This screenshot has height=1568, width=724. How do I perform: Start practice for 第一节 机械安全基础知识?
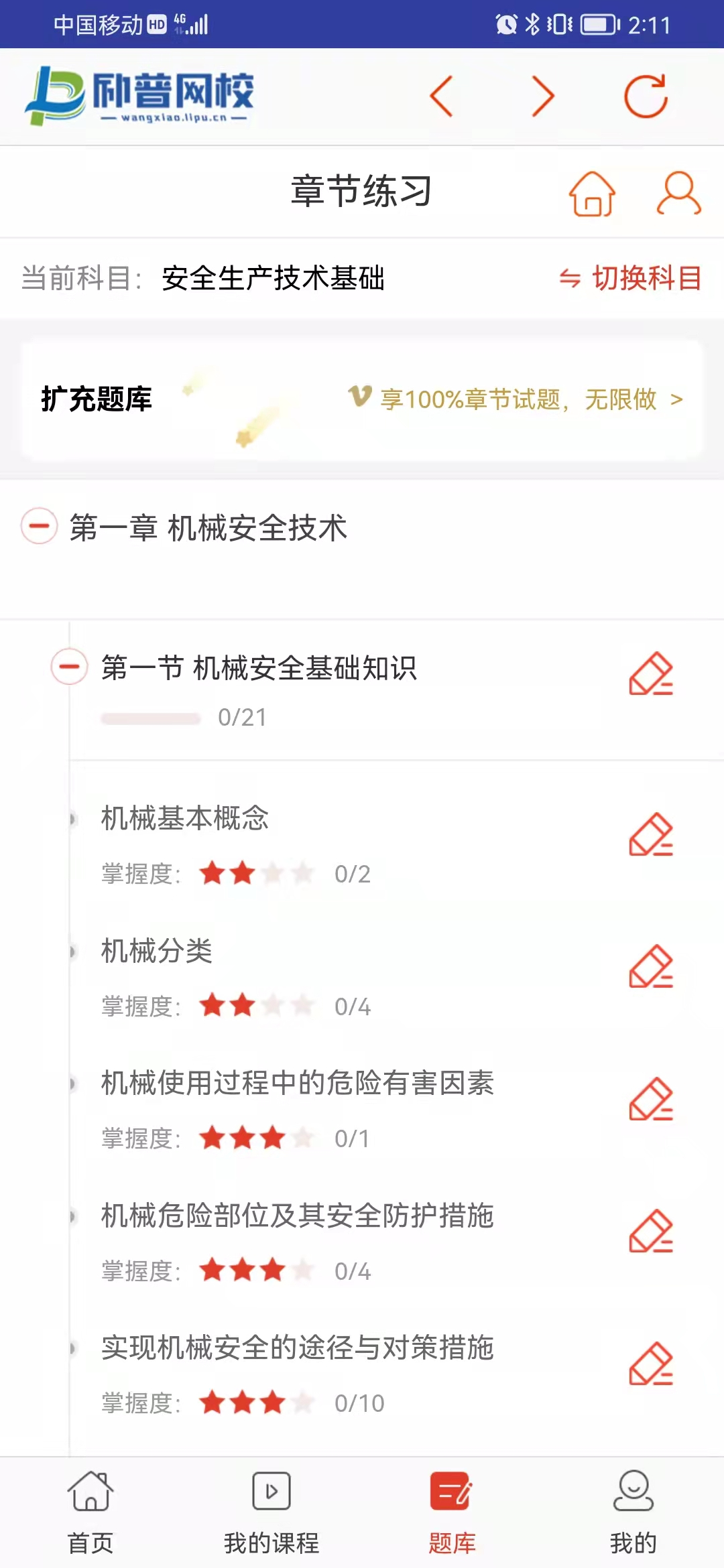click(650, 673)
